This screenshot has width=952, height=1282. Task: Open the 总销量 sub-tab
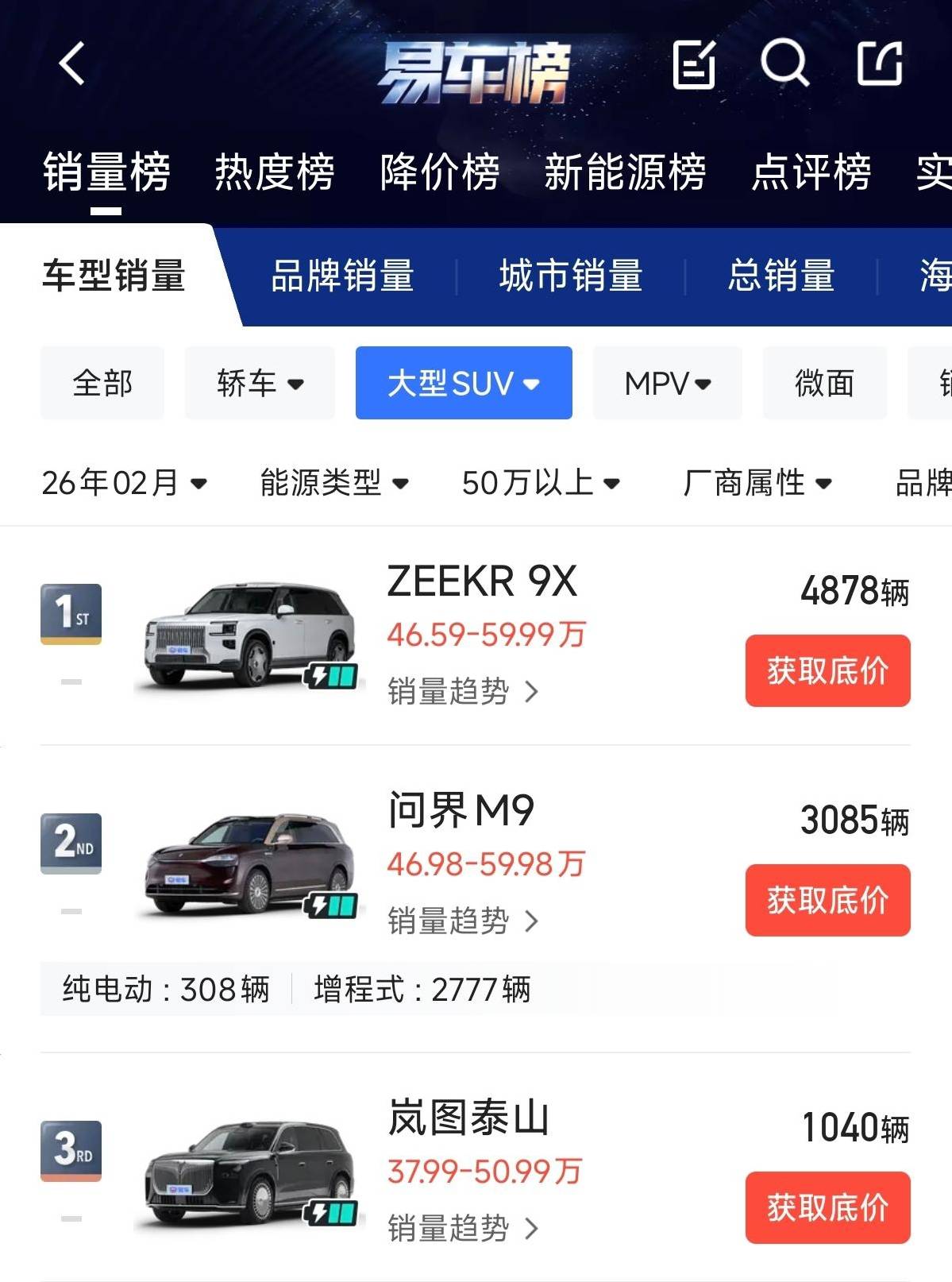pyautogui.click(x=781, y=276)
